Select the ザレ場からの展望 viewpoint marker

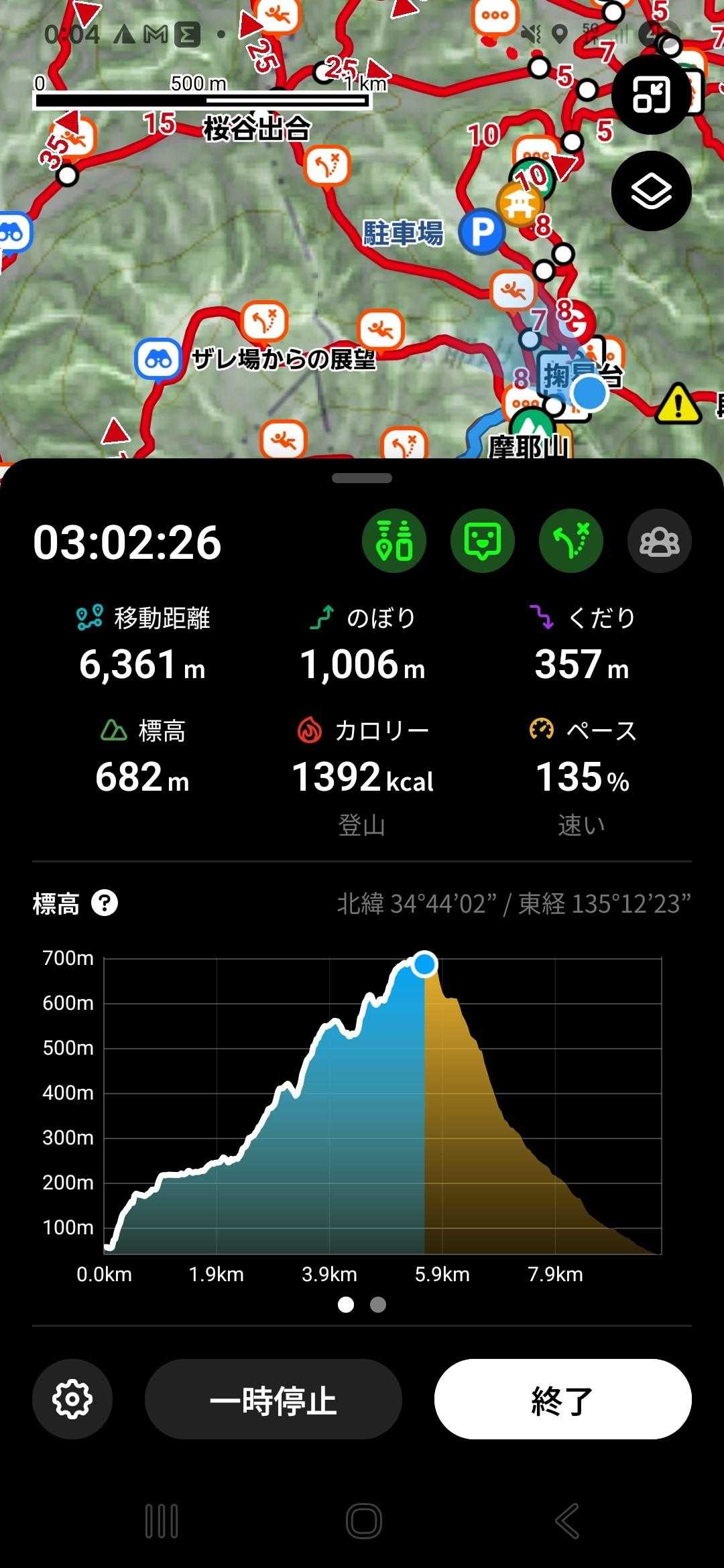[158, 360]
